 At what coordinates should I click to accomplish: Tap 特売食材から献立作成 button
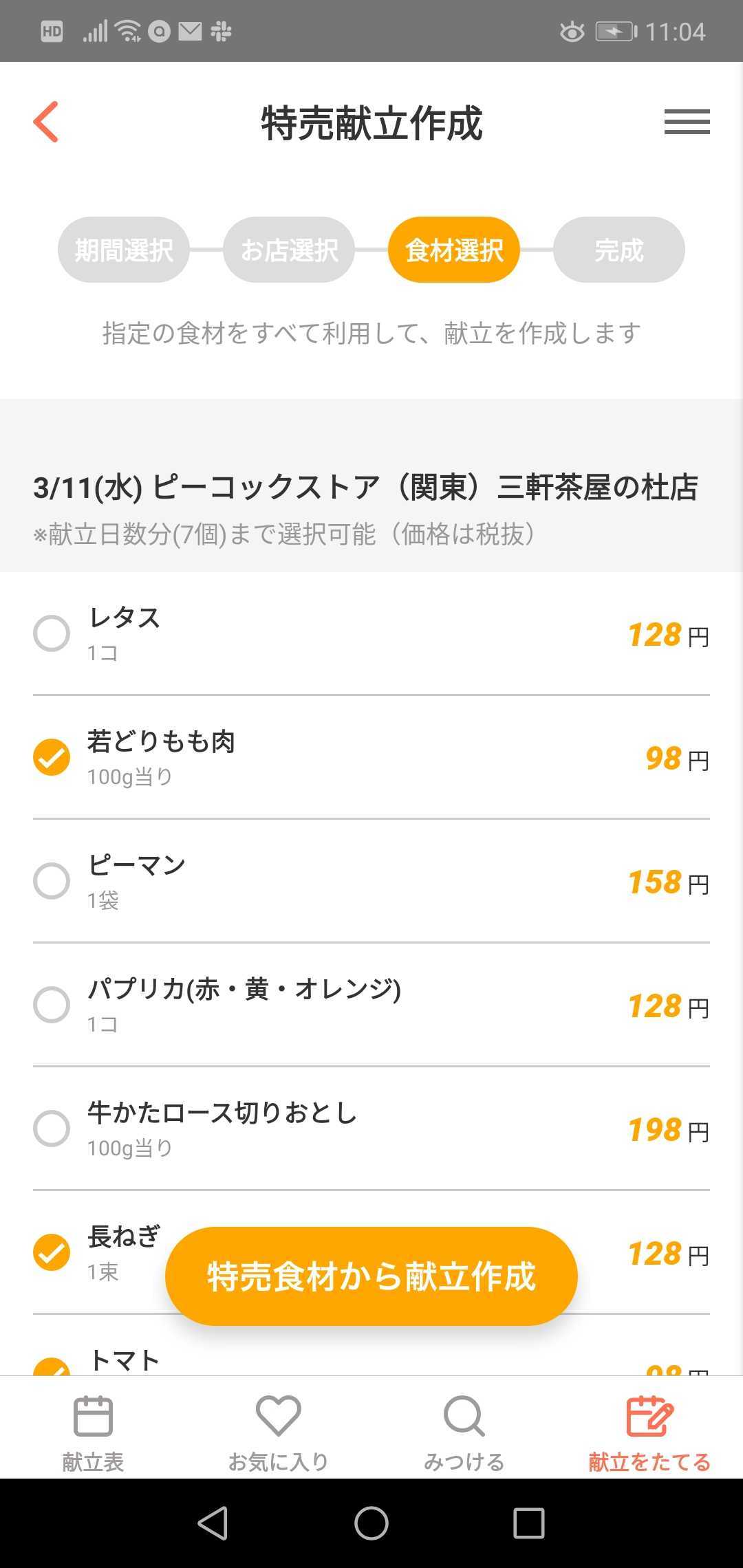[371, 1276]
